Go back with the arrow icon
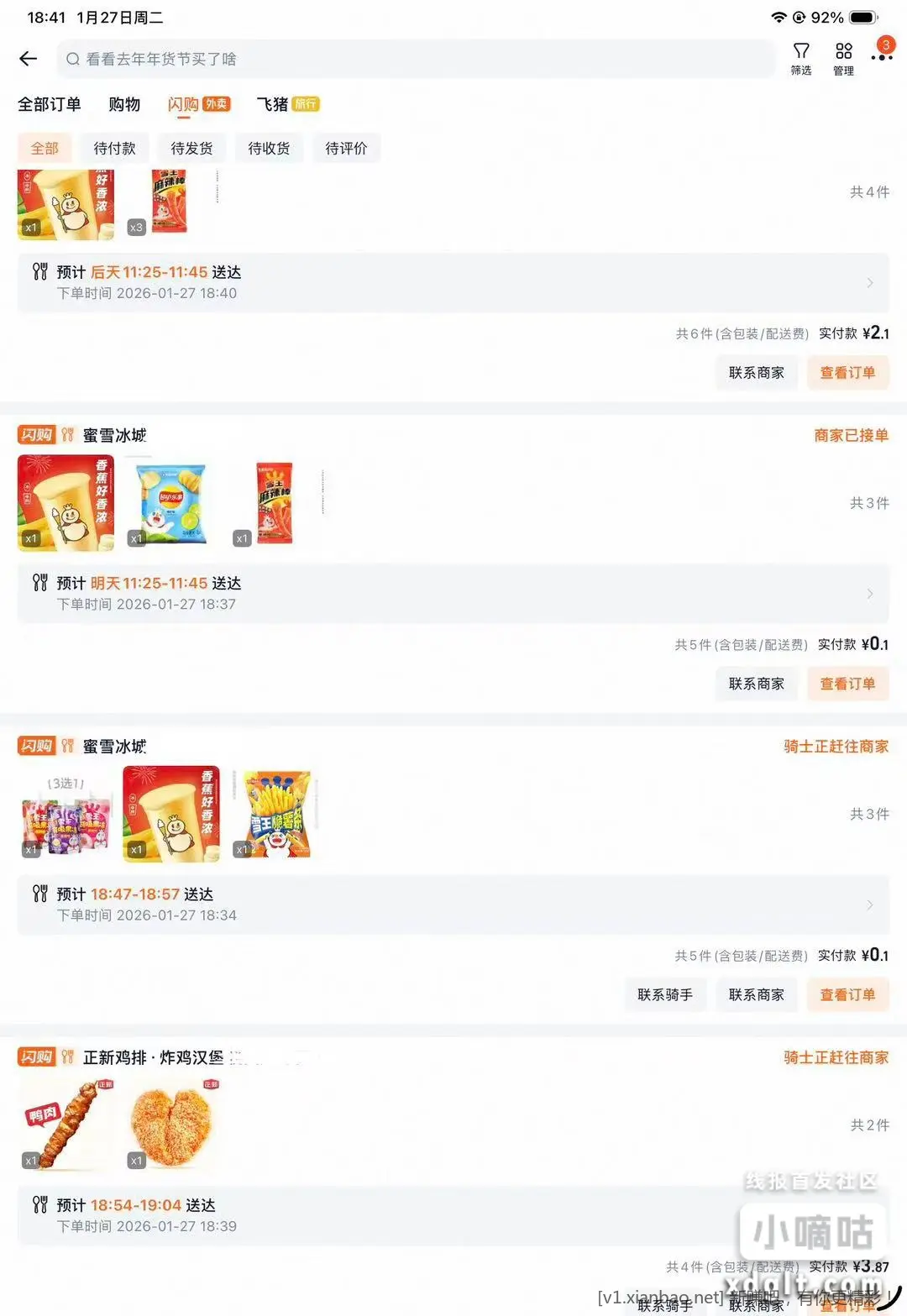This screenshot has width=907, height=1316. pyautogui.click(x=29, y=58)
